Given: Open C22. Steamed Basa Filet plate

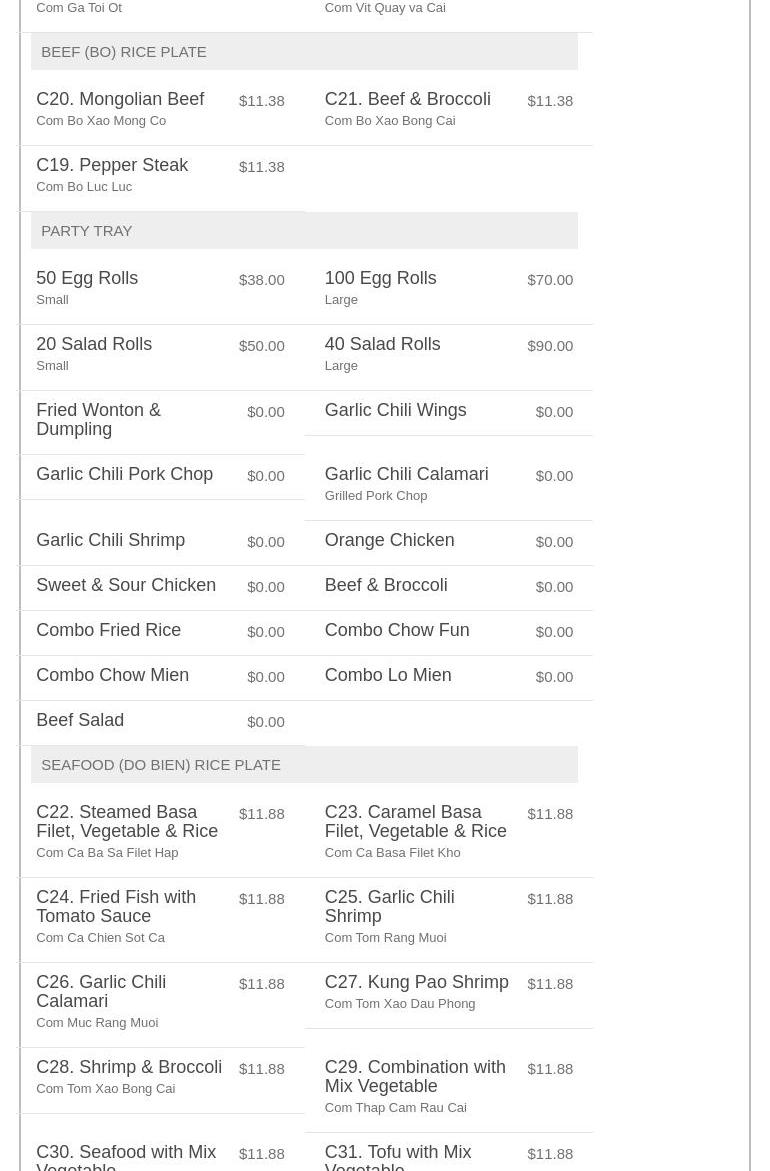Looking at the screenshot, I should coord(127,822).
